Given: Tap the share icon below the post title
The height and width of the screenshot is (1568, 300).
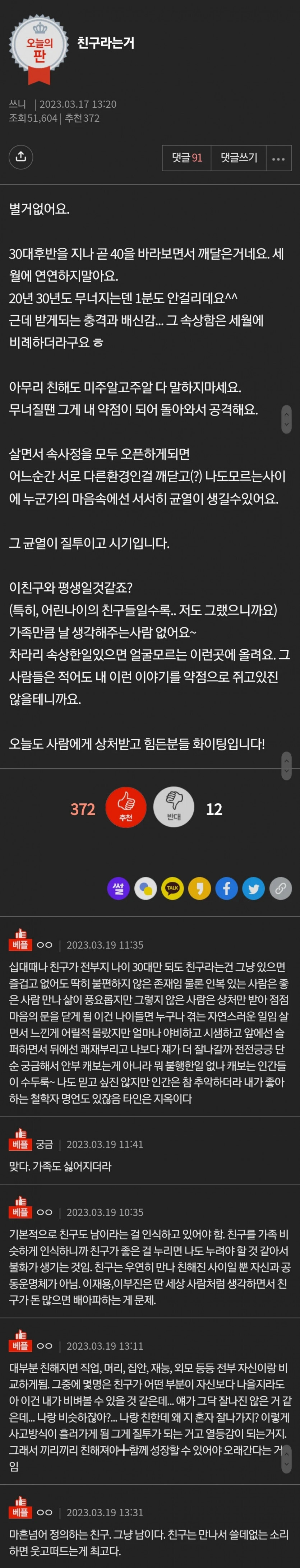Looking at the screenshot, I should click(x=21, y=157).
